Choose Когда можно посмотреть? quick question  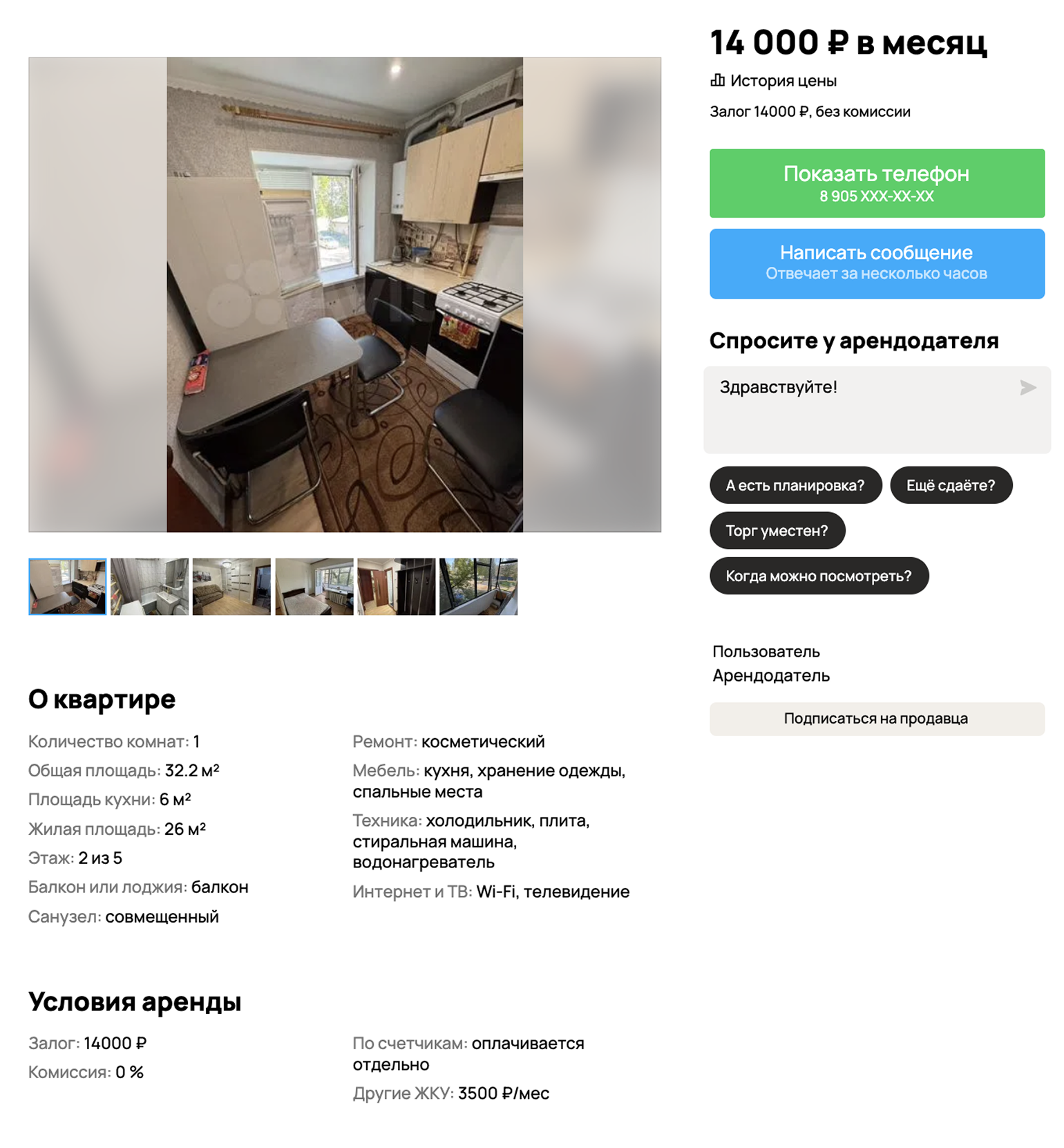[x=818, y=576]
